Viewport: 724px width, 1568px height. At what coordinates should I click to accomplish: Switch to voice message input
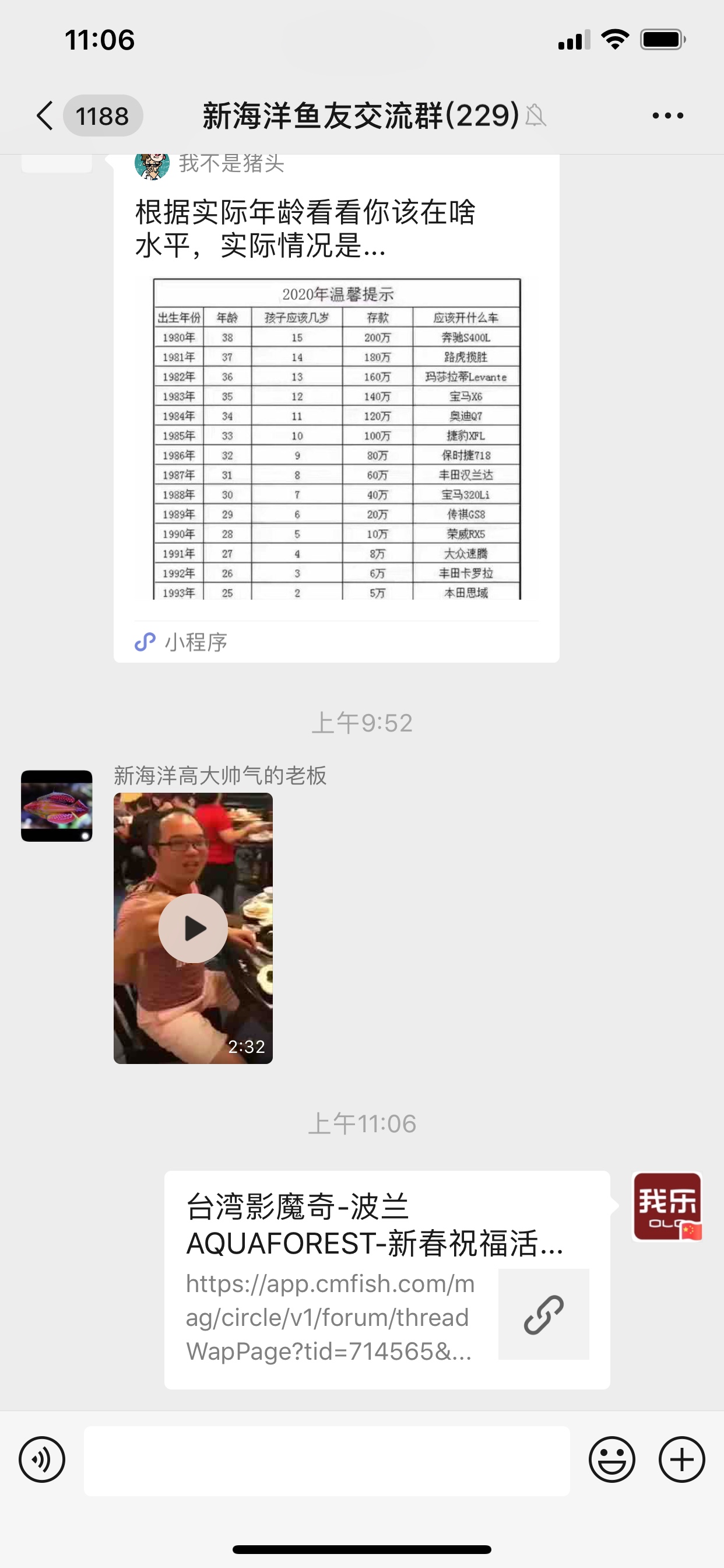pos(42,1459)
